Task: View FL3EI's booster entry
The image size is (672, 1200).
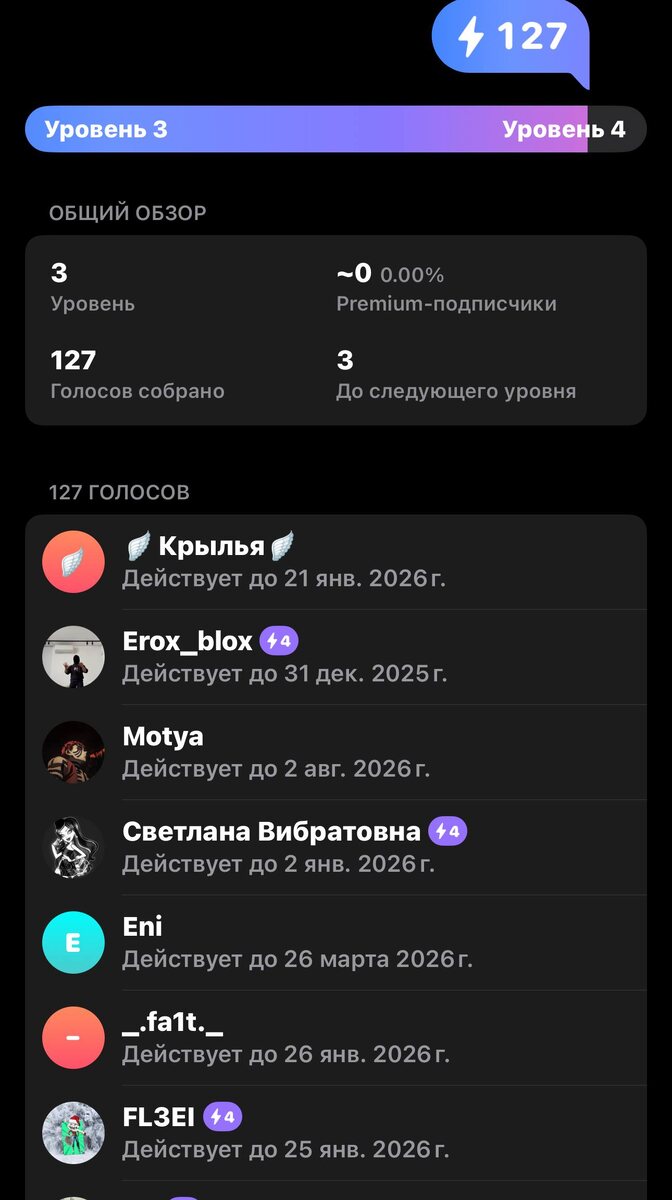Action: pyautogui.click(x=336, y=1132)
